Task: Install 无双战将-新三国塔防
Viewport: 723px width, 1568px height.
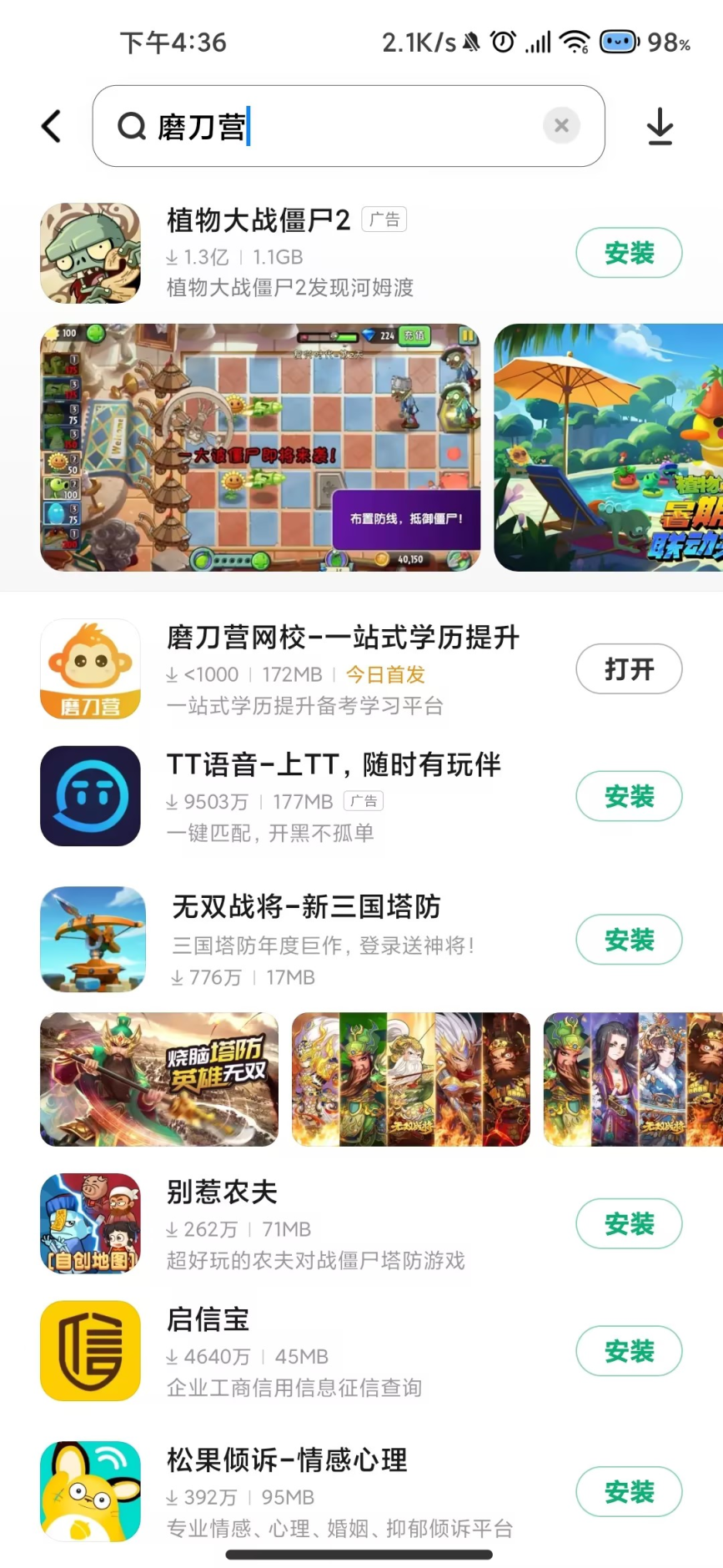Action: point(629,940)
